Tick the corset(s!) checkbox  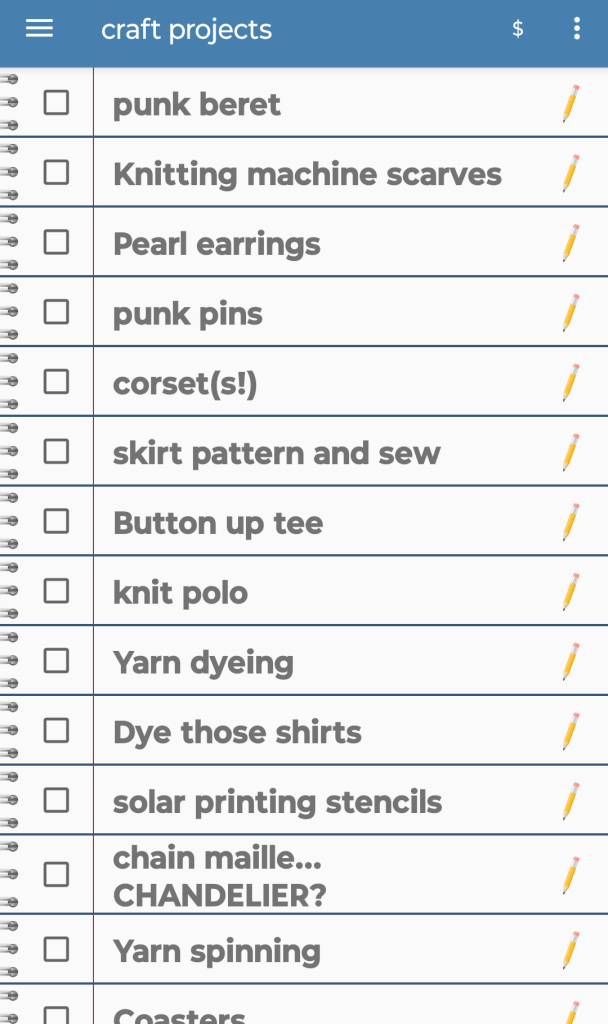coord(56,382)
